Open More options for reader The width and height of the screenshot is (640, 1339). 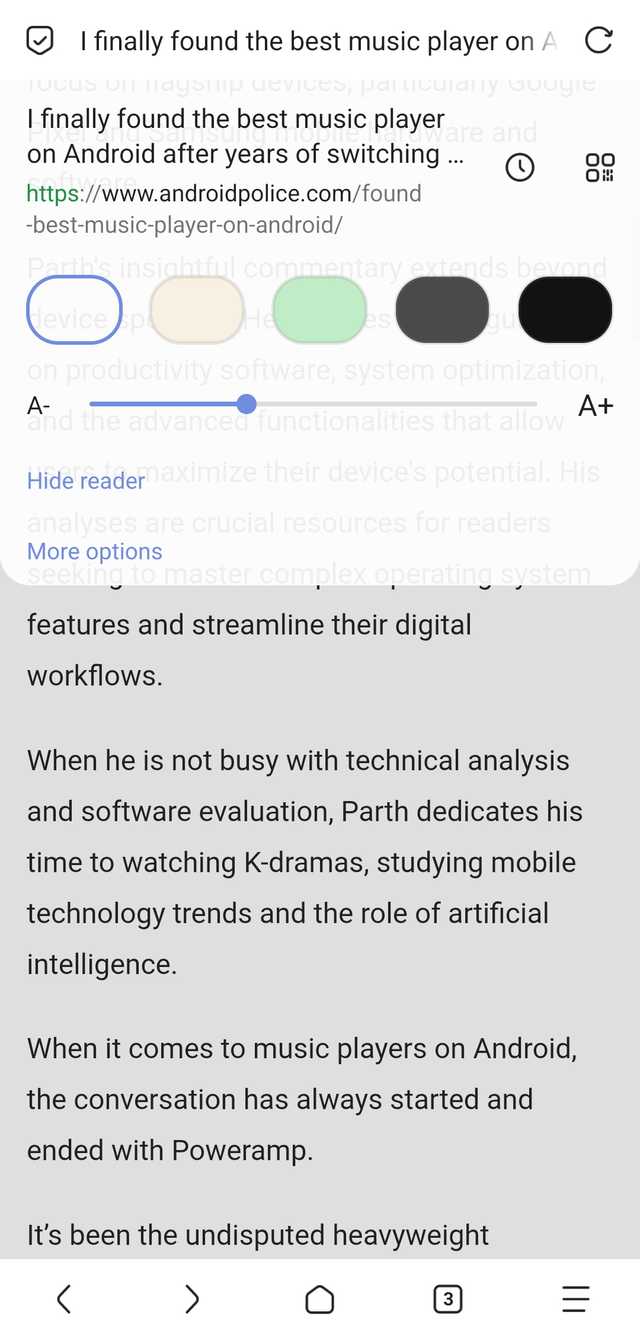coord(94,552)
